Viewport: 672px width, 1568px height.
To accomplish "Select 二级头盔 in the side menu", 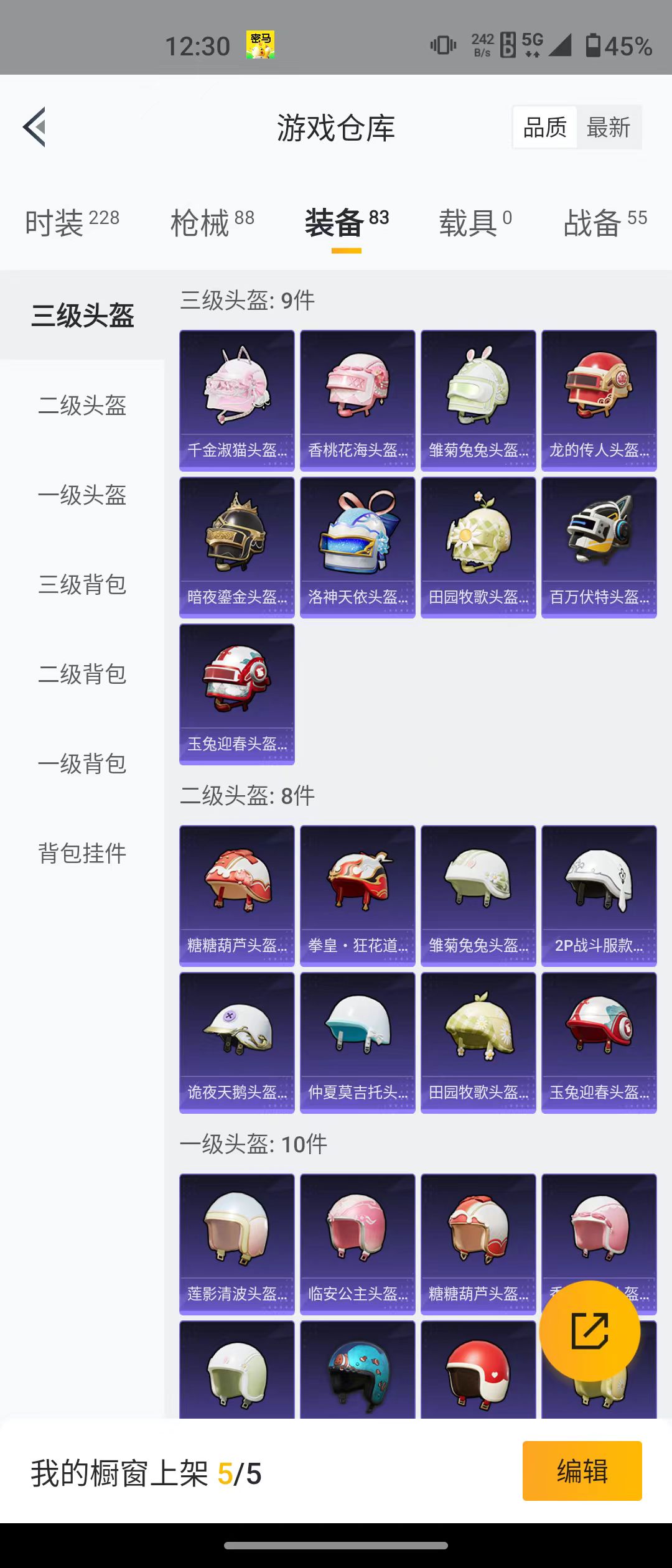I will tap(82, 406).
